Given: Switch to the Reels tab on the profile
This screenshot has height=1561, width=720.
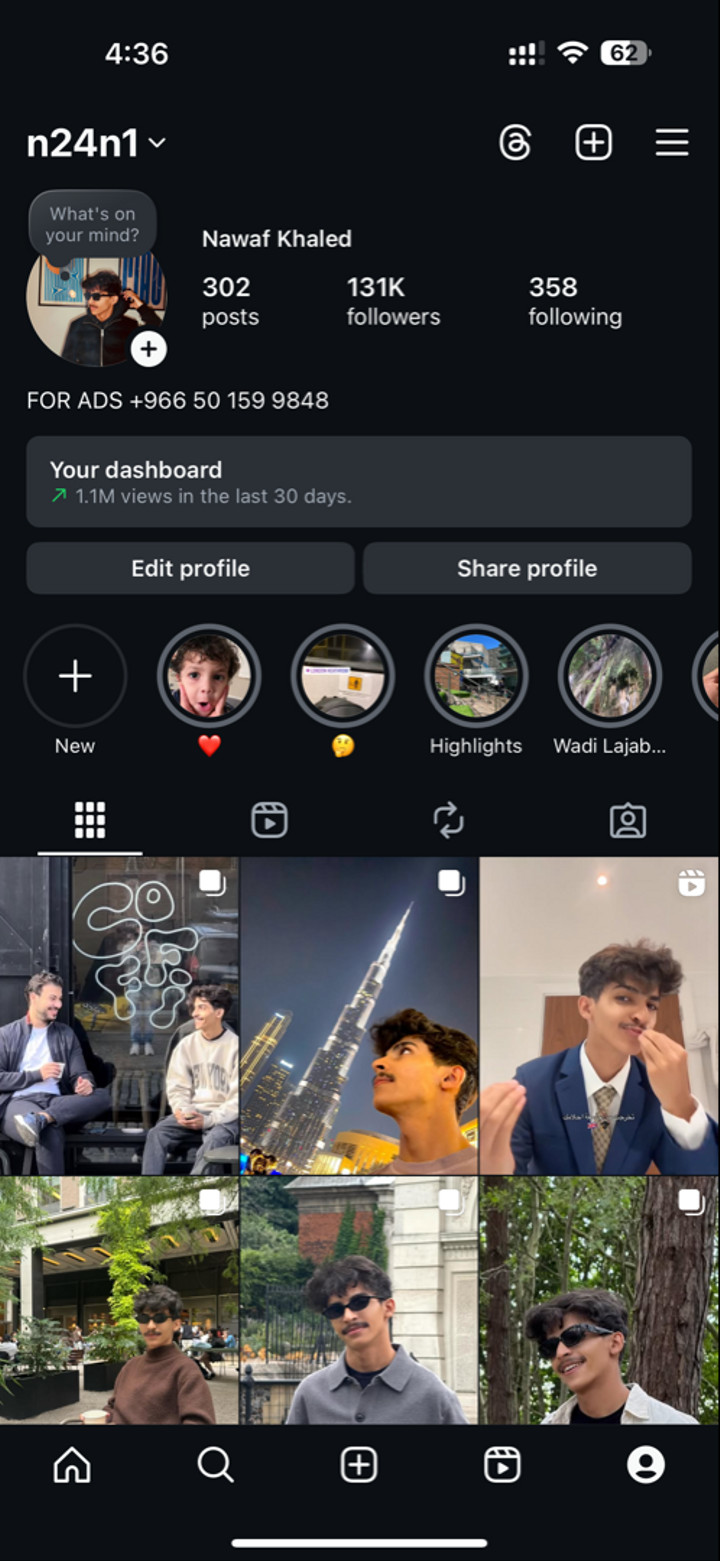Looking at the screenshot, I should tap(269, 821).
